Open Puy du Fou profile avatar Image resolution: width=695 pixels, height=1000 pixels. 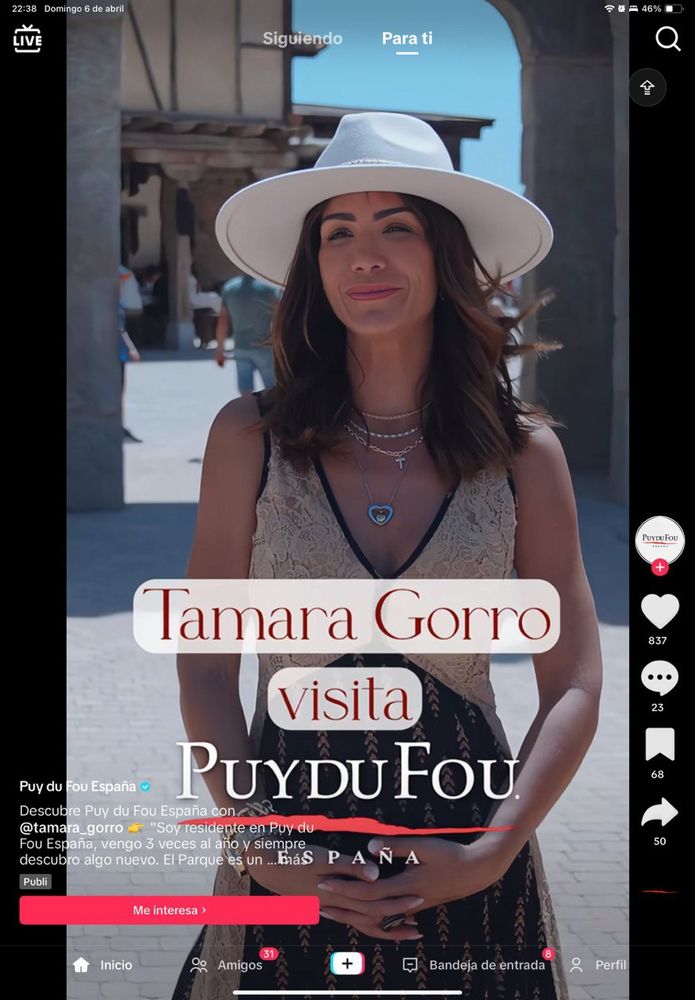659,540
